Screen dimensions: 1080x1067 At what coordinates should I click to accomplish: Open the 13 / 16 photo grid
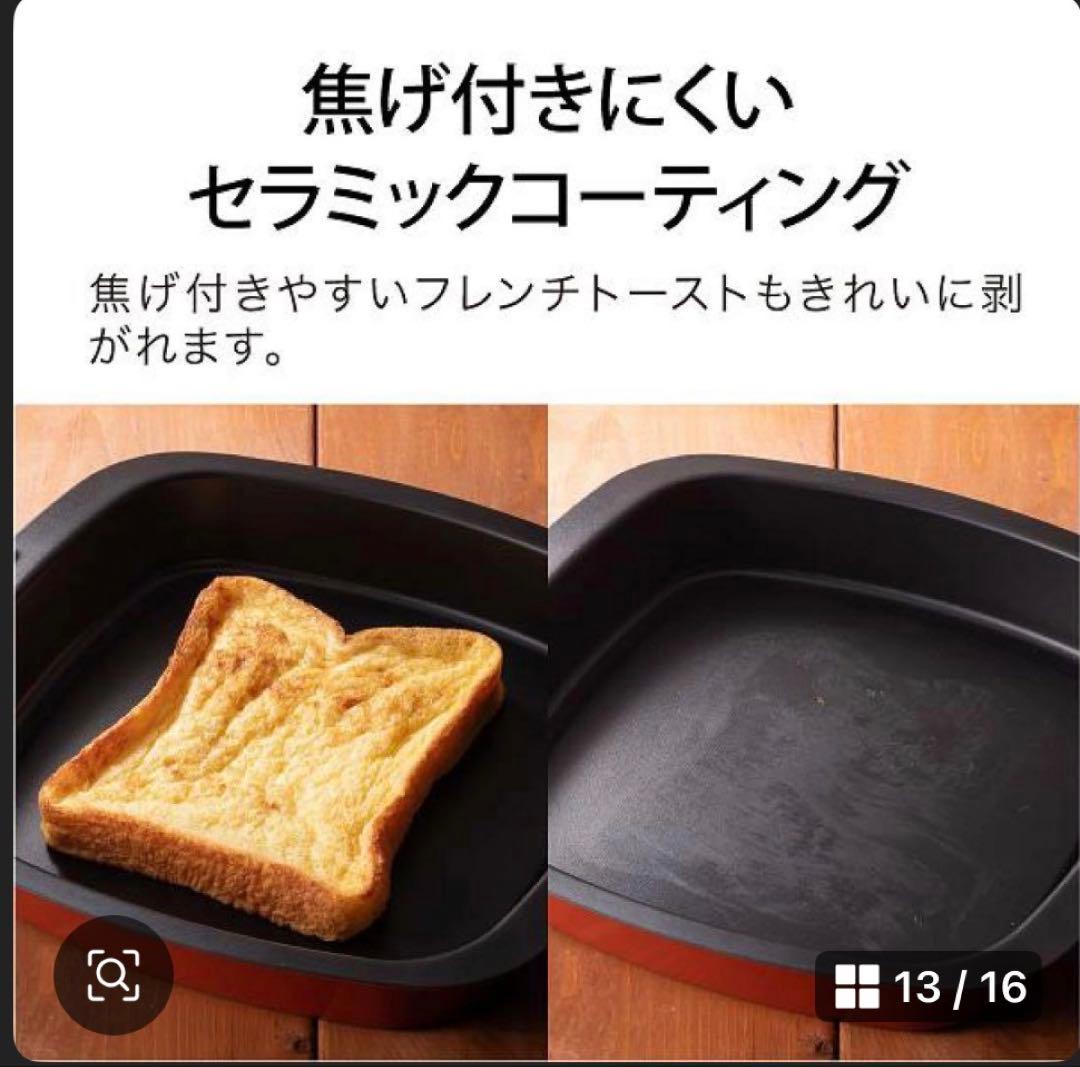929,987
